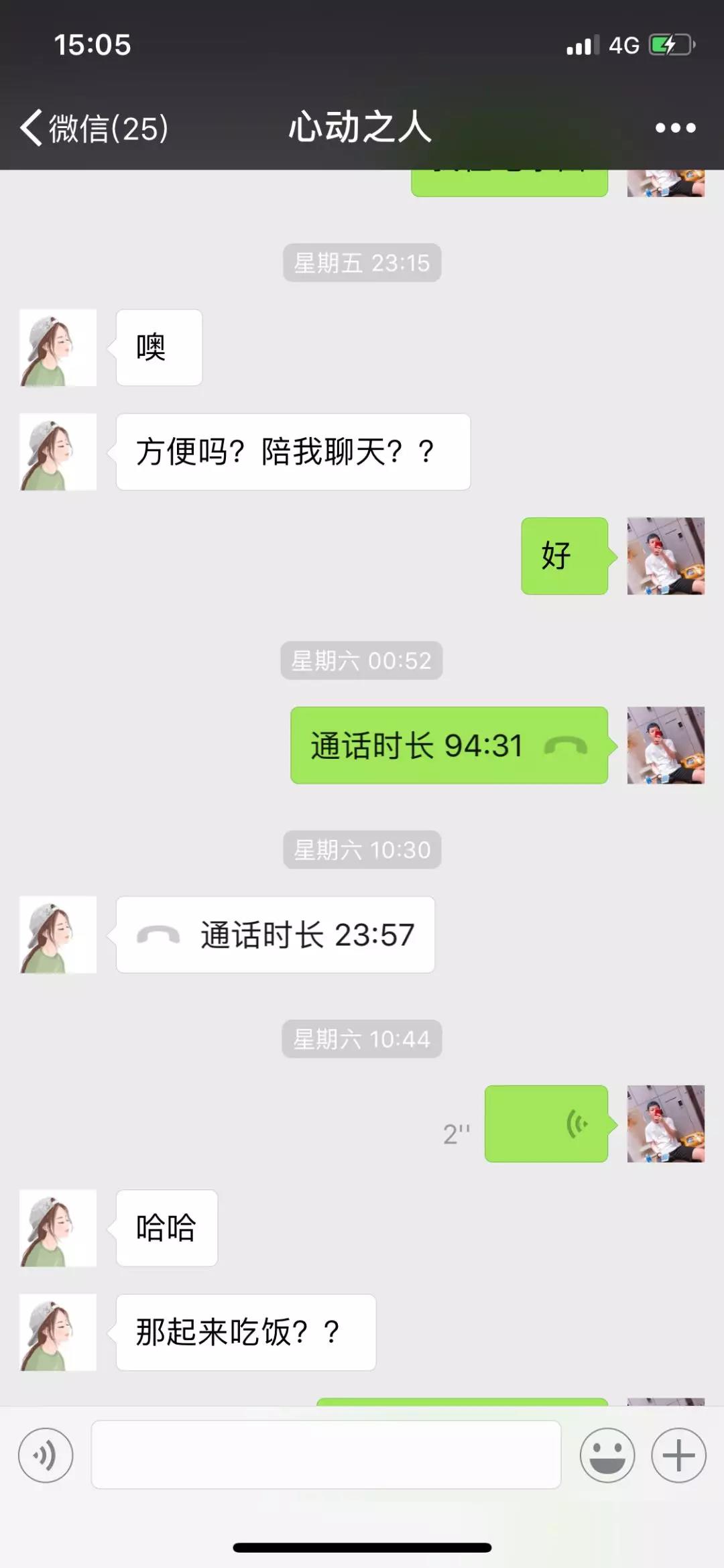Open contact's avatar beside 方便吗 message

[58, 452]
